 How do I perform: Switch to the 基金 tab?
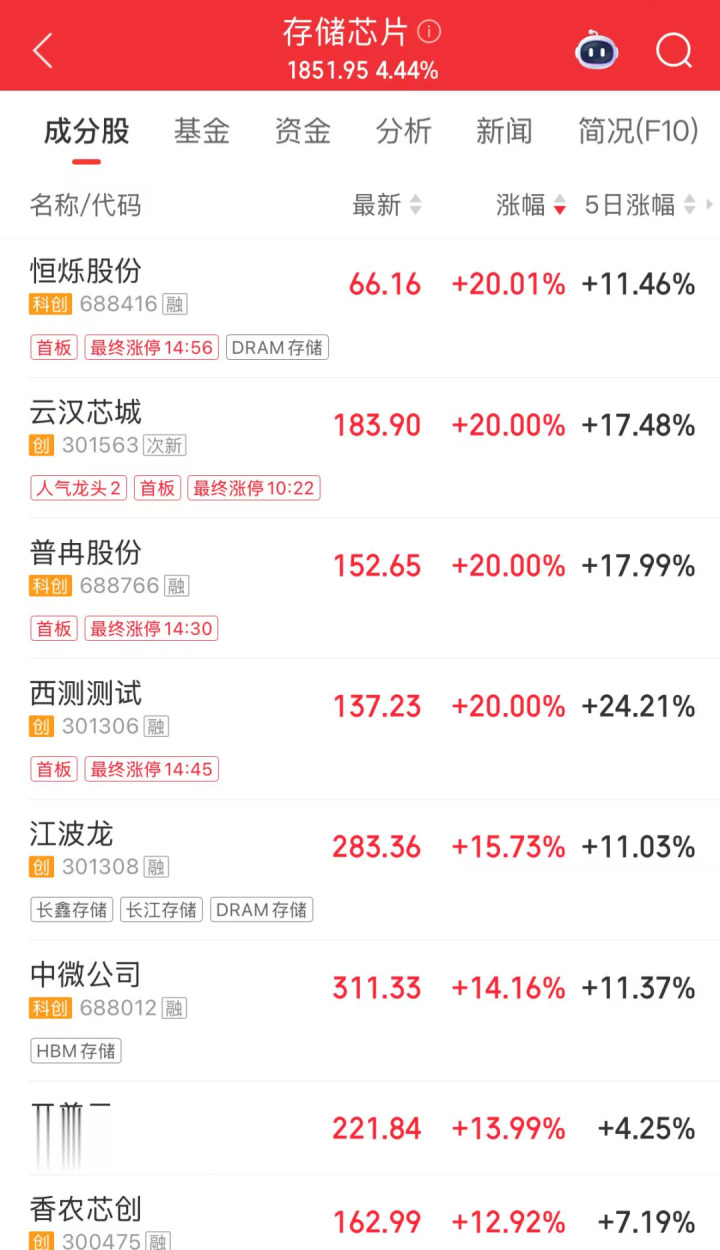(201, 131)
